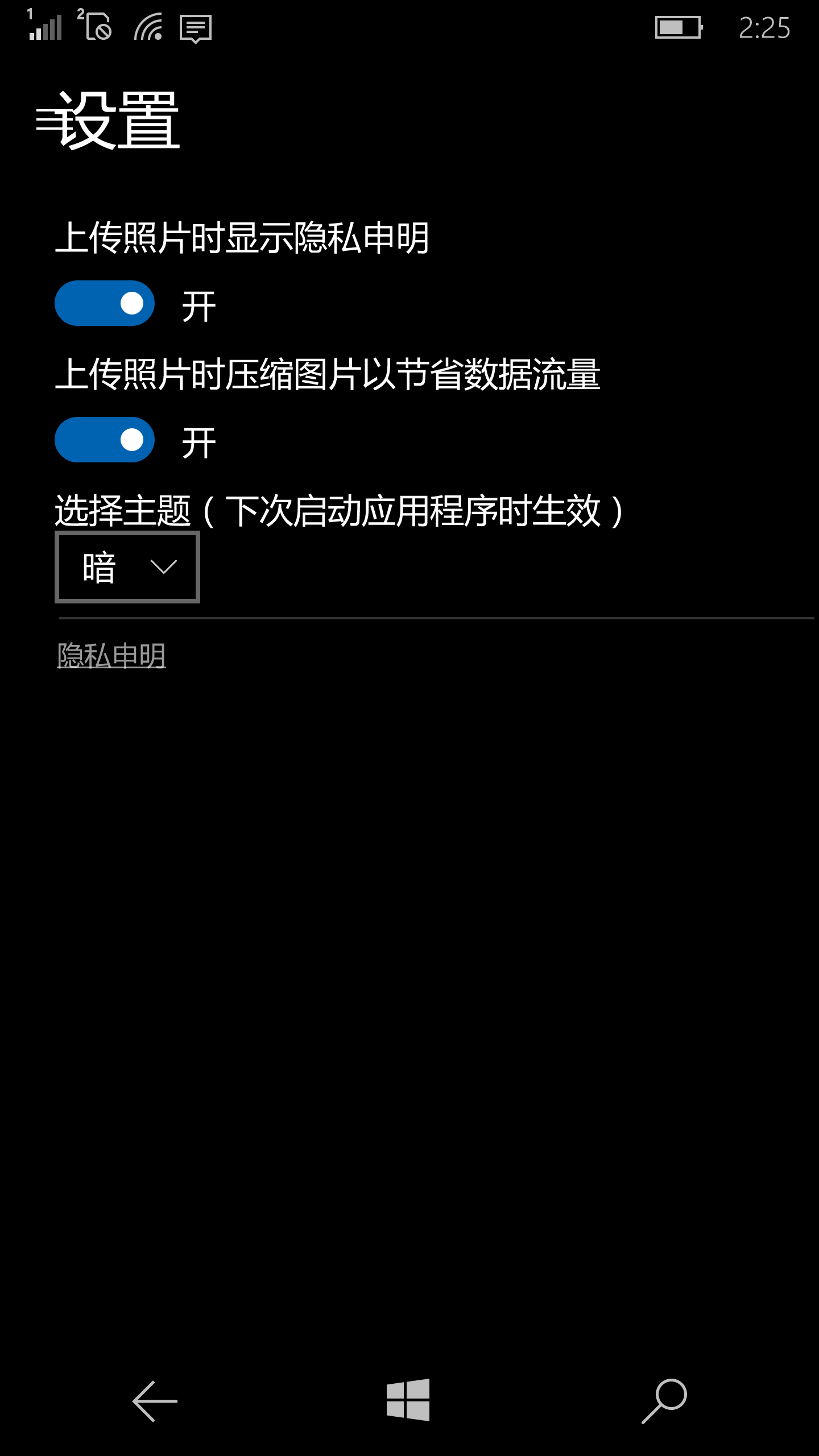Expand the 选择主题 dropdown showing 暗
819x1456 pixels.
127,567
